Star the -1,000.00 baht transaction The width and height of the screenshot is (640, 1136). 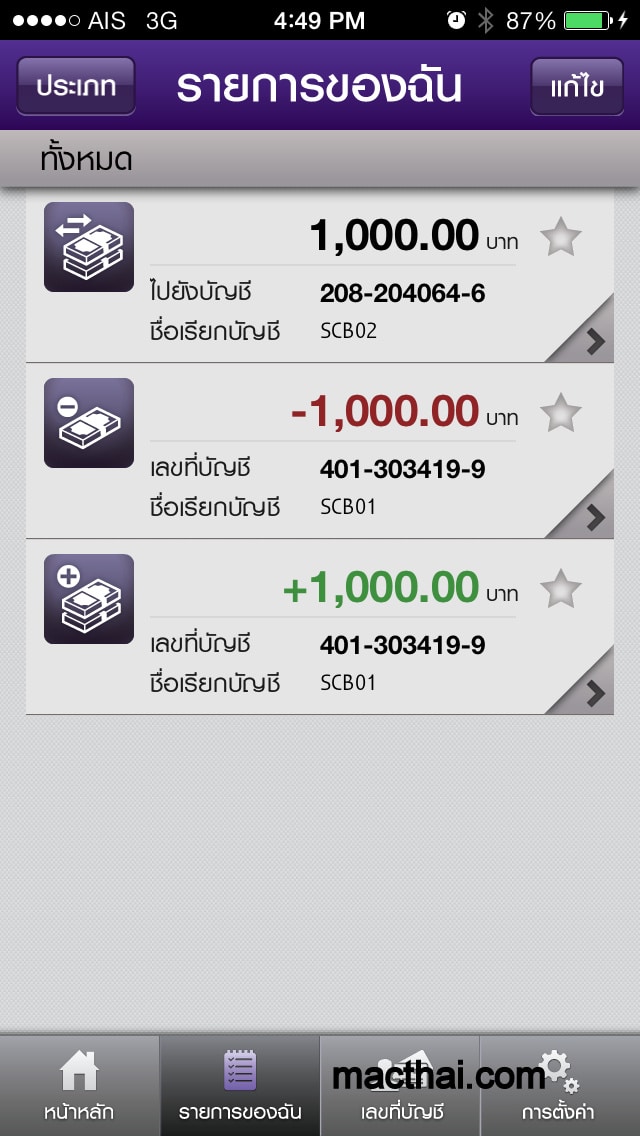(561, 413)
